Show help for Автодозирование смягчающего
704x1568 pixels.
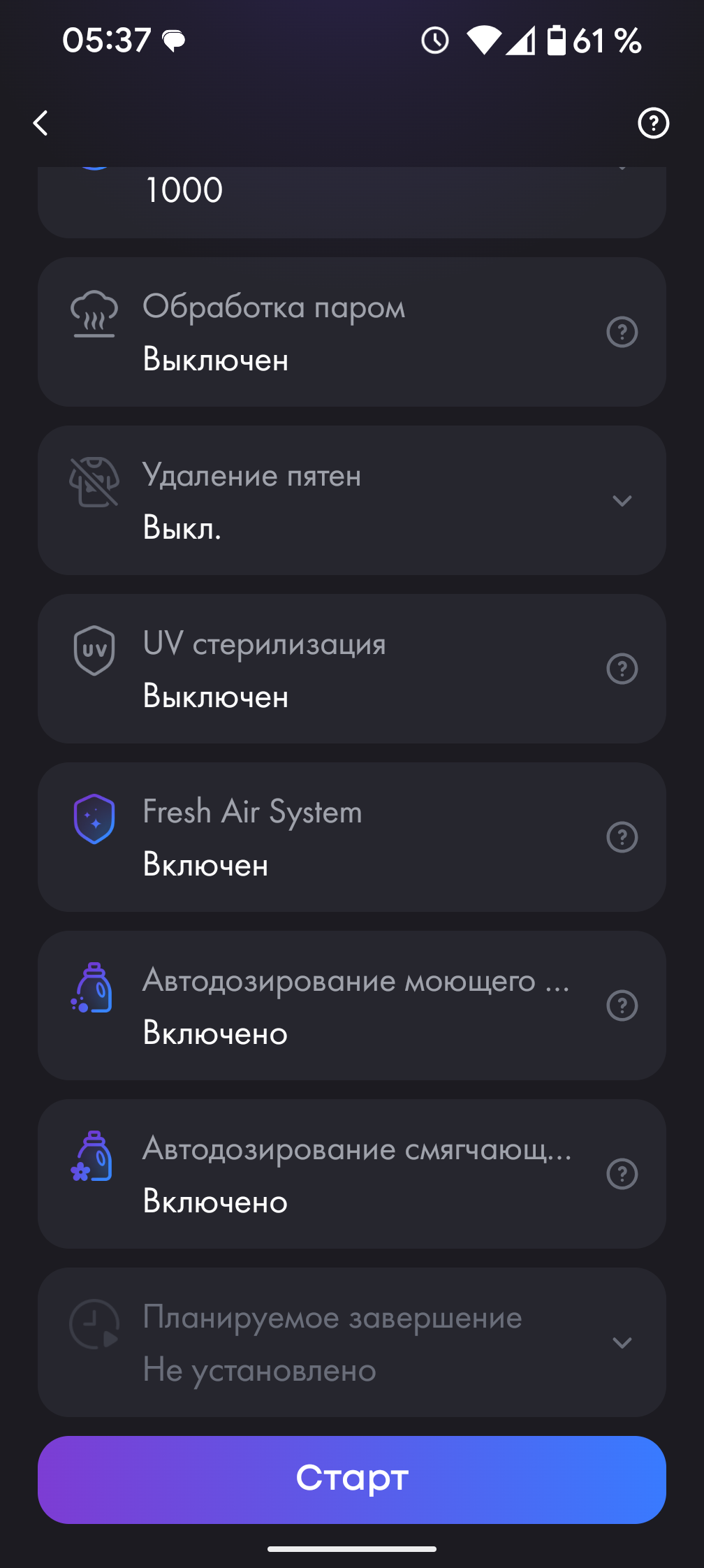622,1175
